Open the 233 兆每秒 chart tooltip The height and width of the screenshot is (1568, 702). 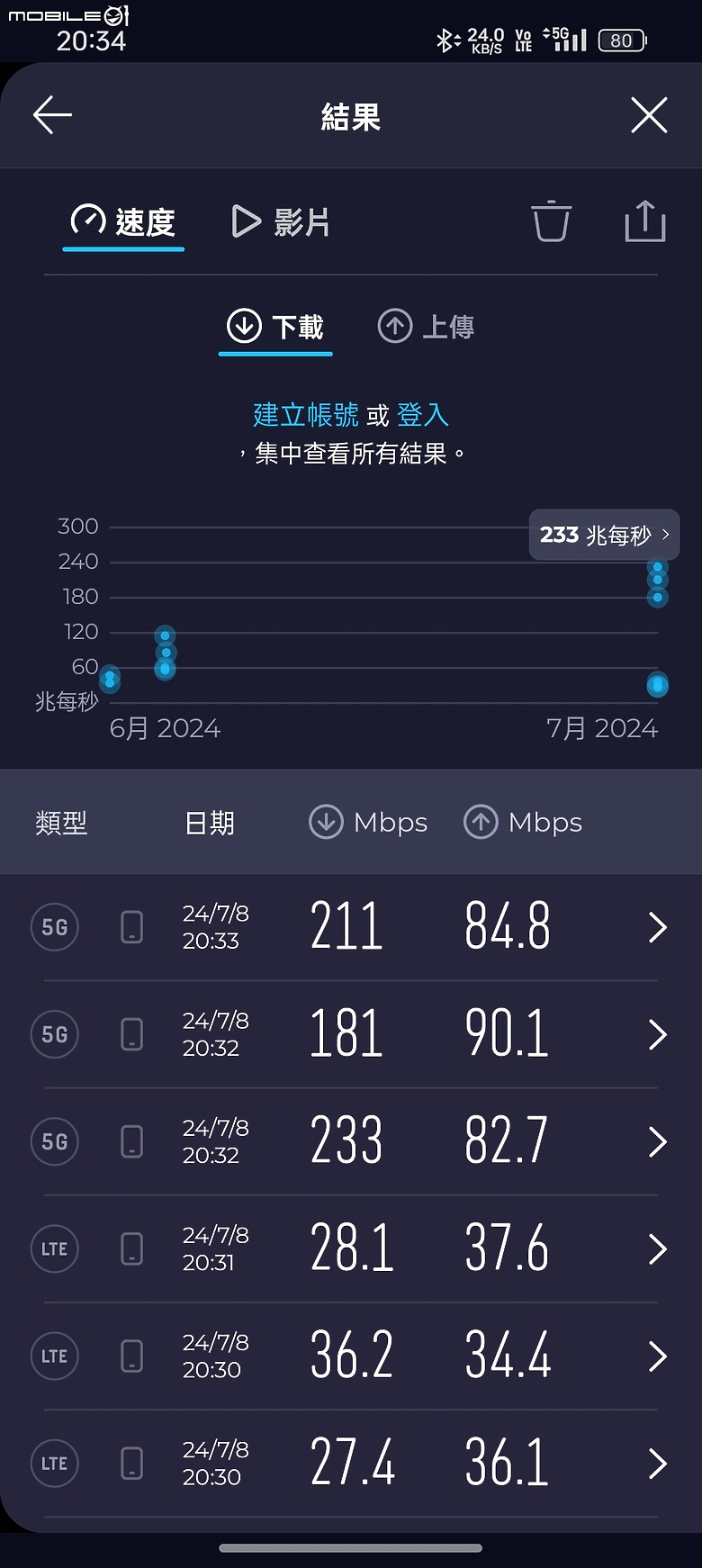(604, 535)
